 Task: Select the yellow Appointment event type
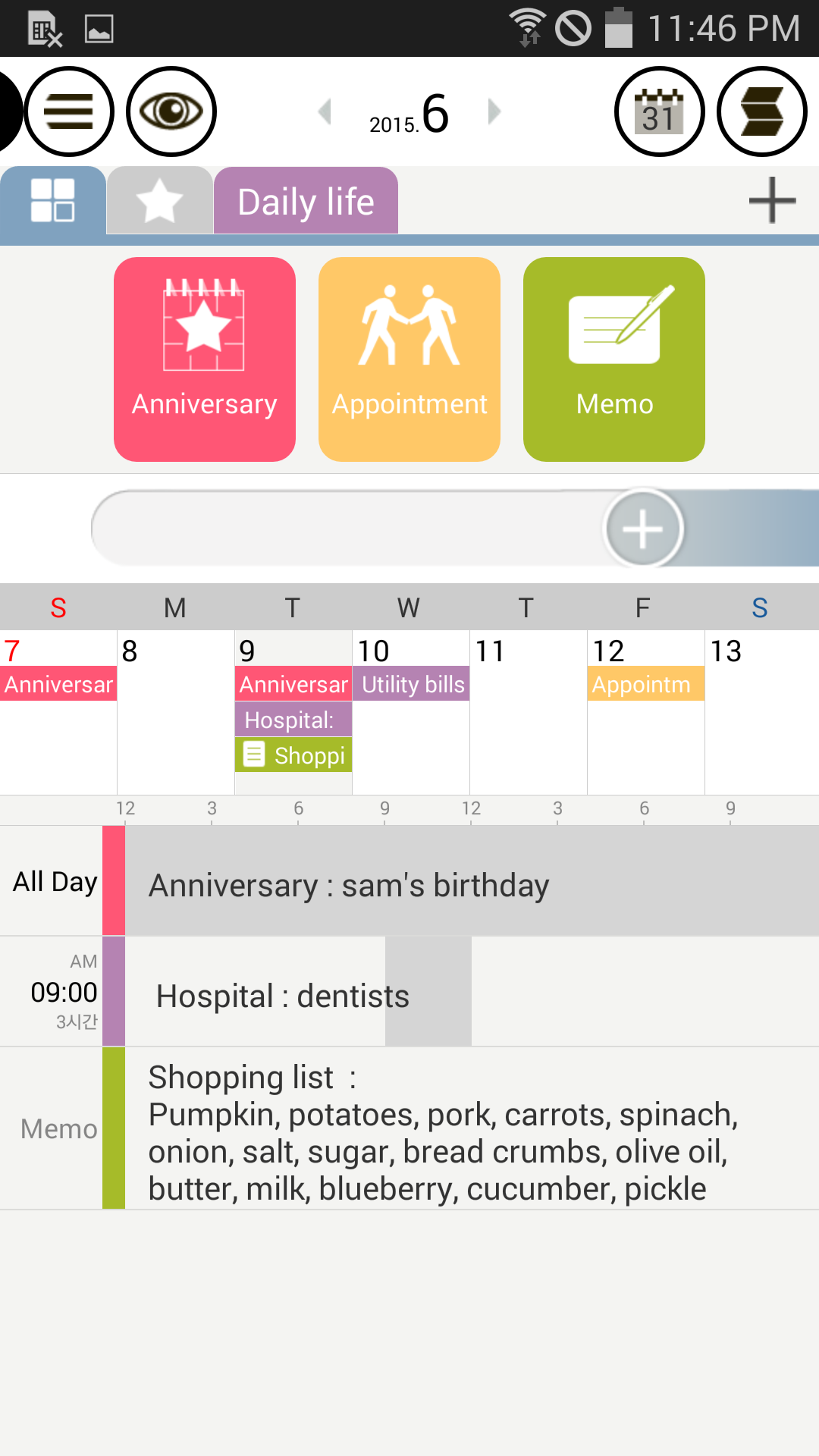point(409,359)
